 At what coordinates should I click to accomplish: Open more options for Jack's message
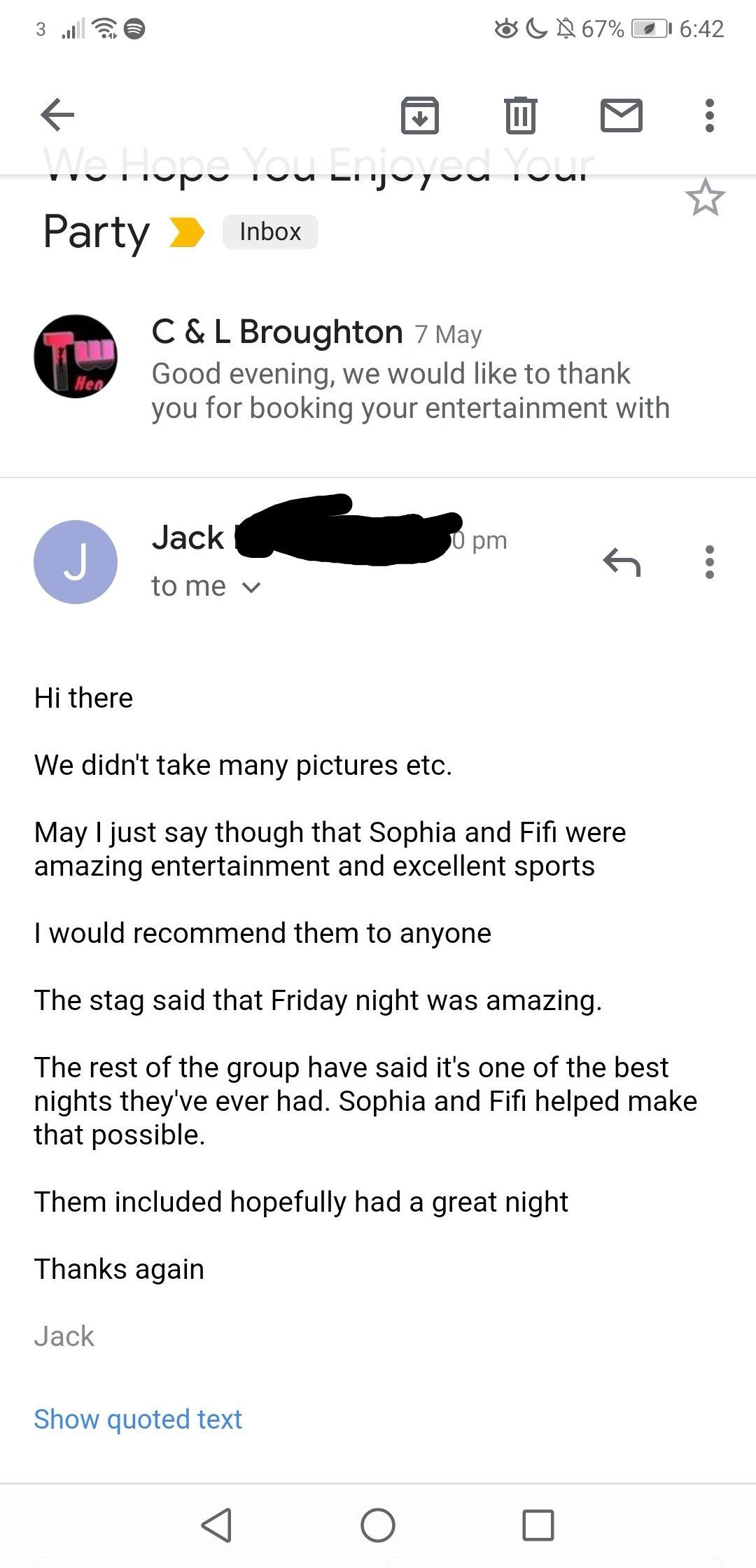pos(709,561)
